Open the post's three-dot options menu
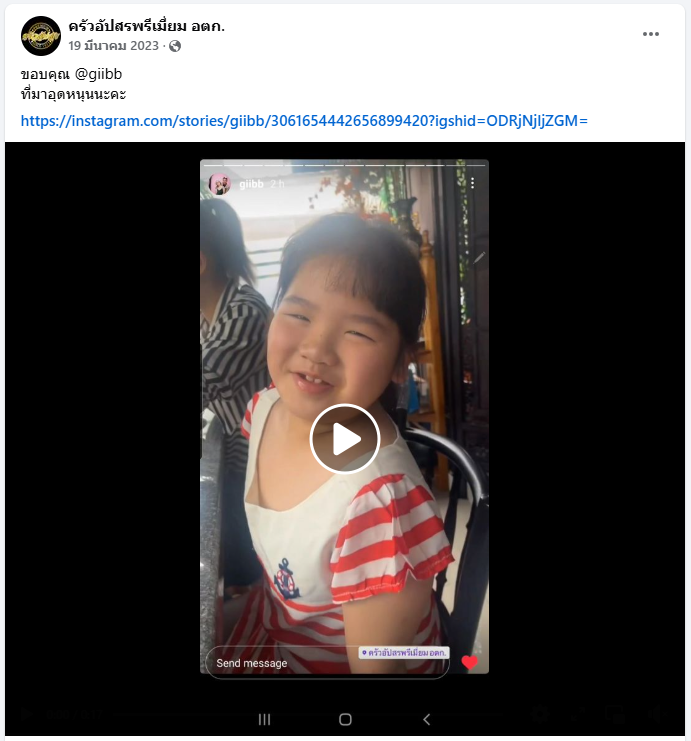The width and height of the screenshot is (691, 741). click(651, 34)
